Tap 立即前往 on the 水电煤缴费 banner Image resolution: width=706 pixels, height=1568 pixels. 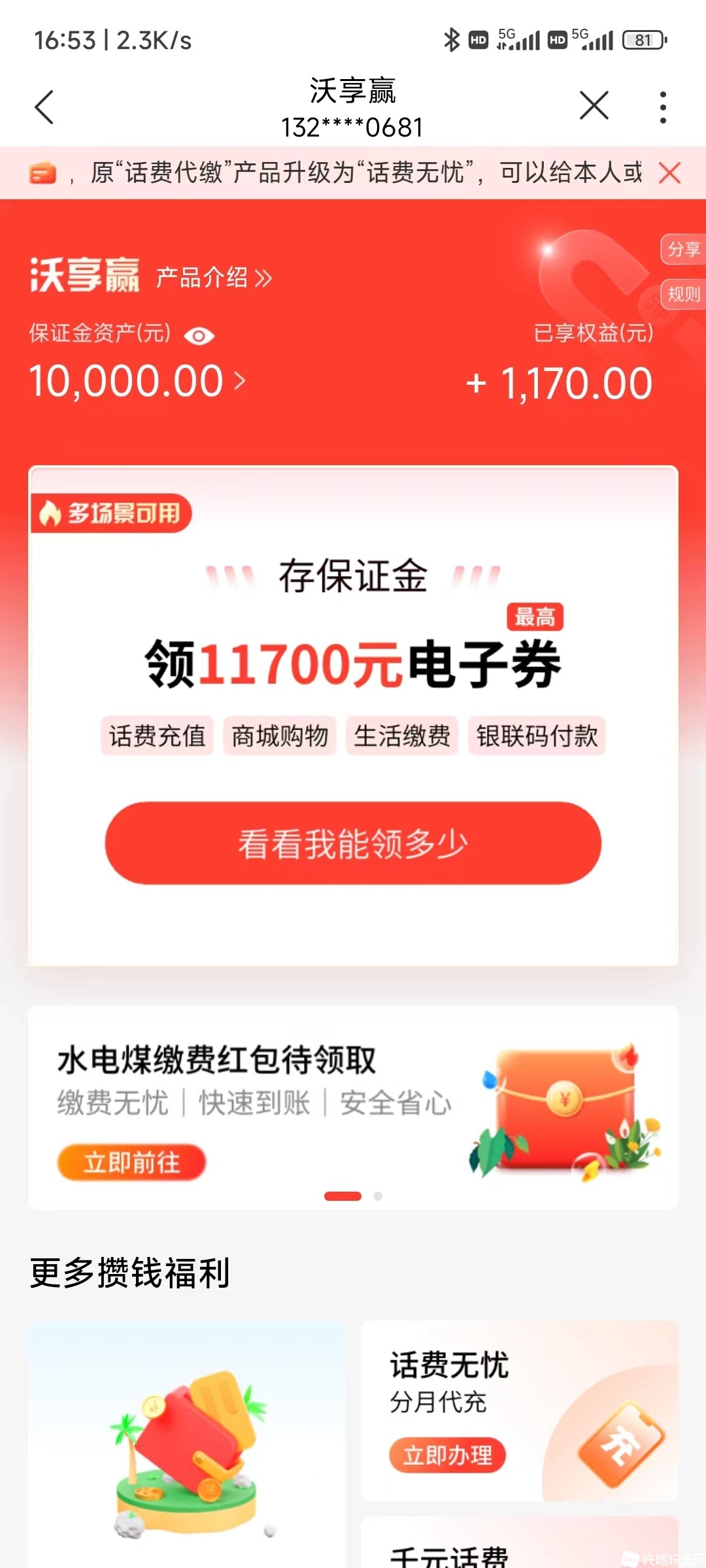131,1162
